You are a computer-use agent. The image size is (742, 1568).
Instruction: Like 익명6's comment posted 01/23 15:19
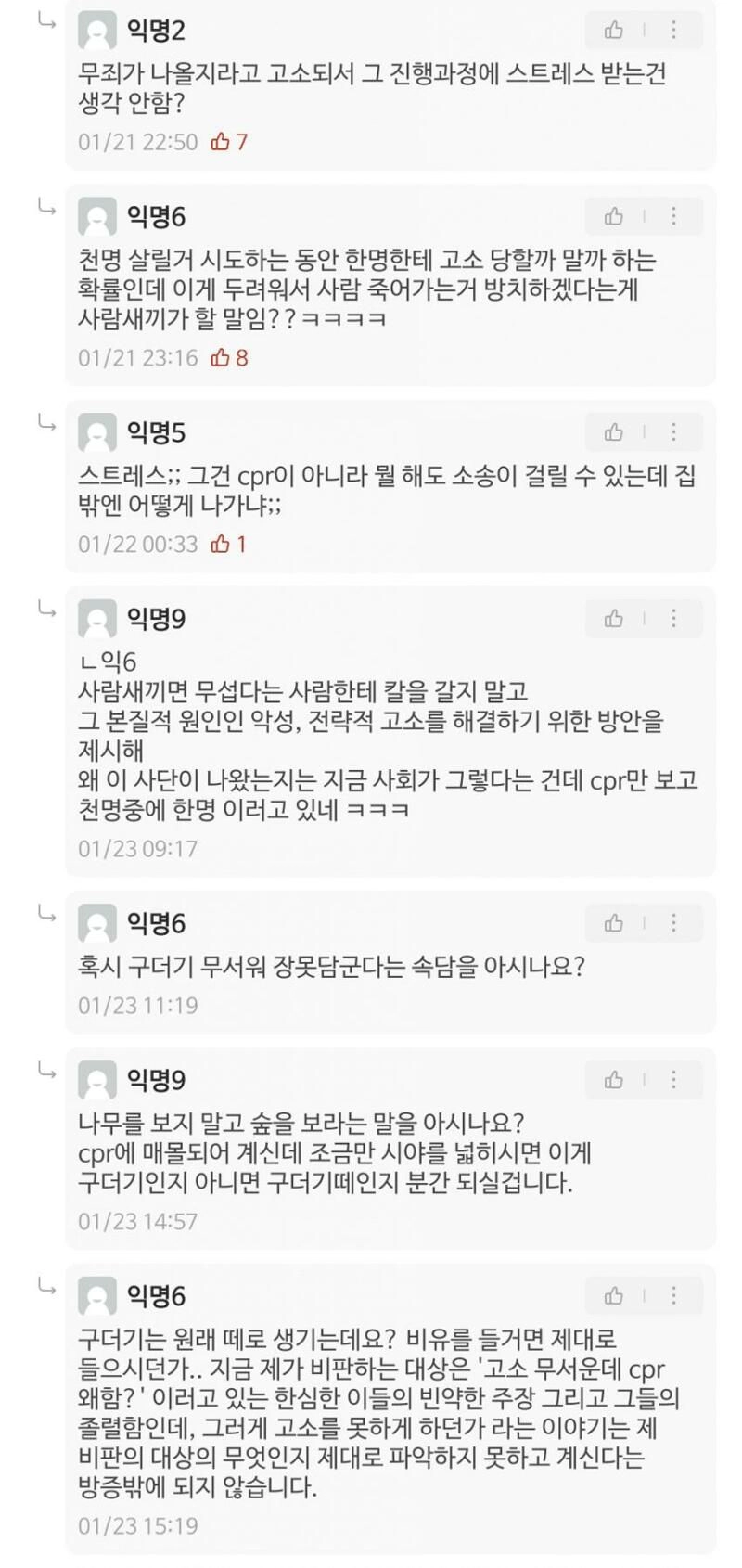pyautogui.click(x=614, y=1296)
